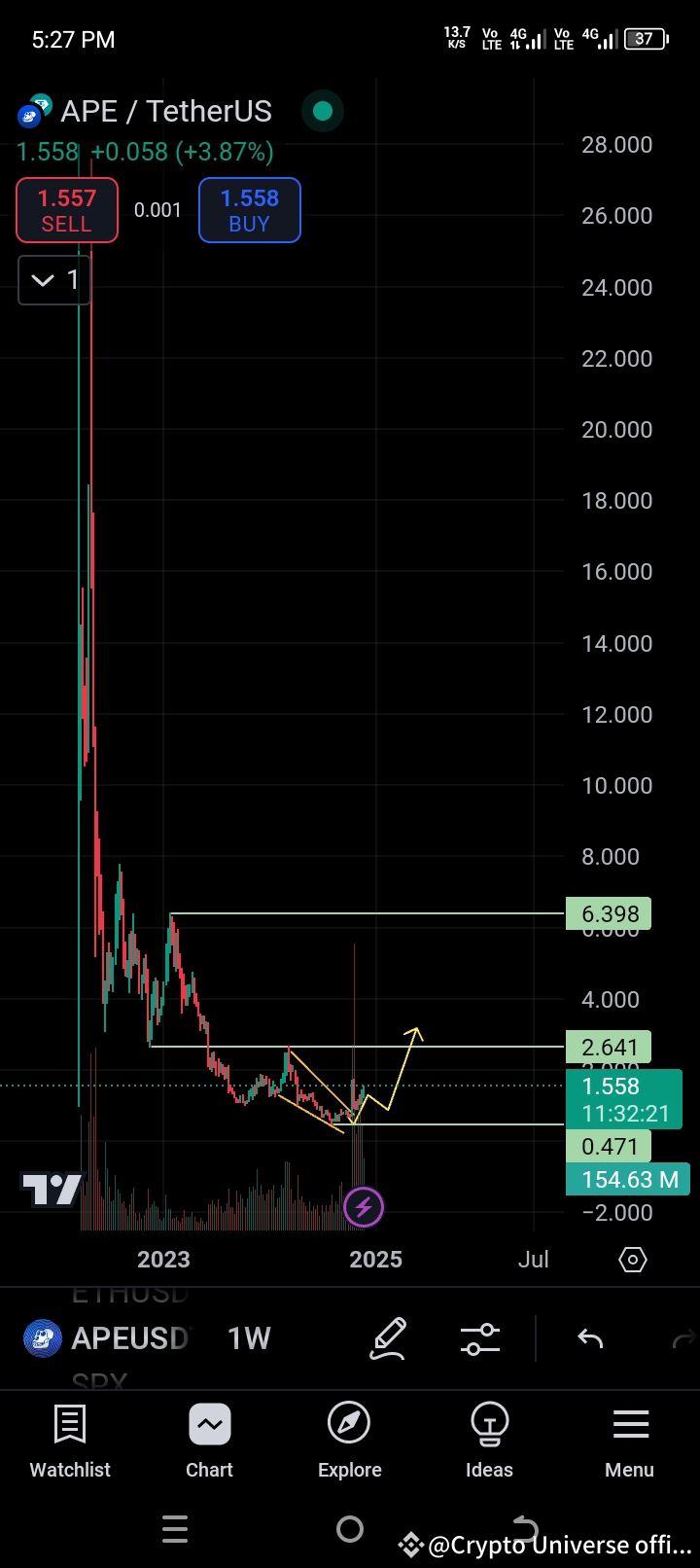Tap the Android back navigation arrow

click(525, 1529)
